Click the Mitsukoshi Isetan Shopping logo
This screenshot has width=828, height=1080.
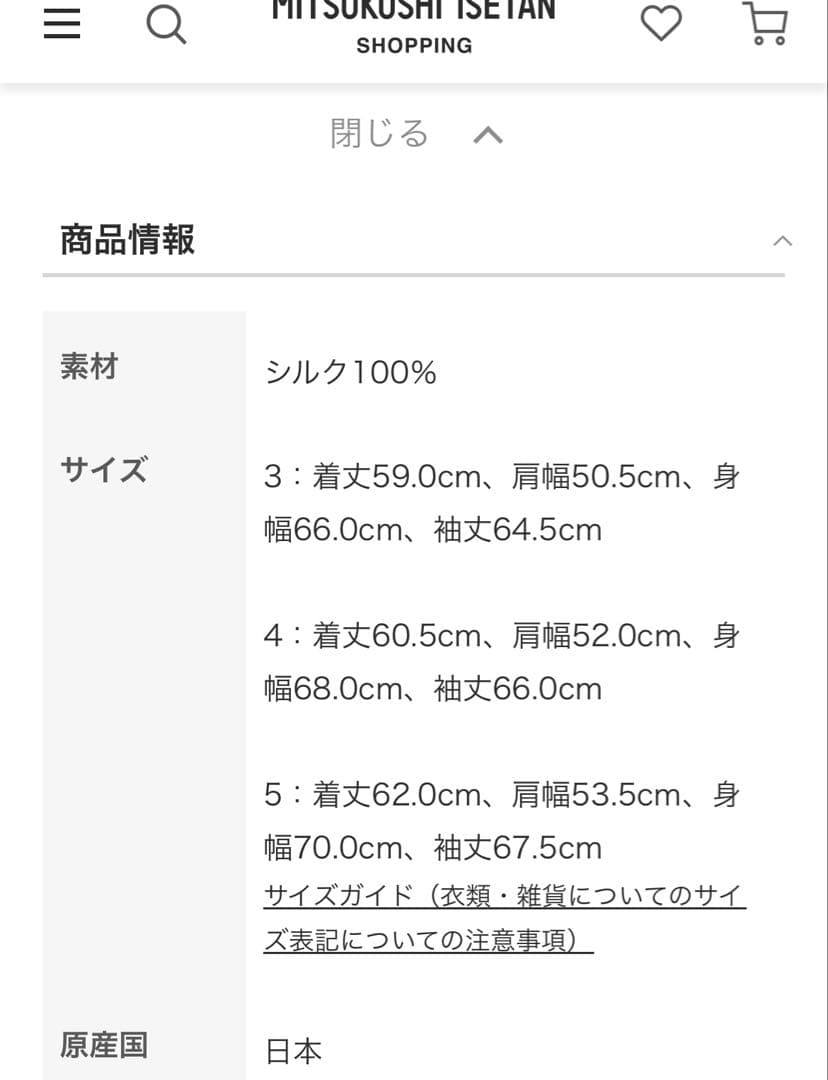(413, 25)
